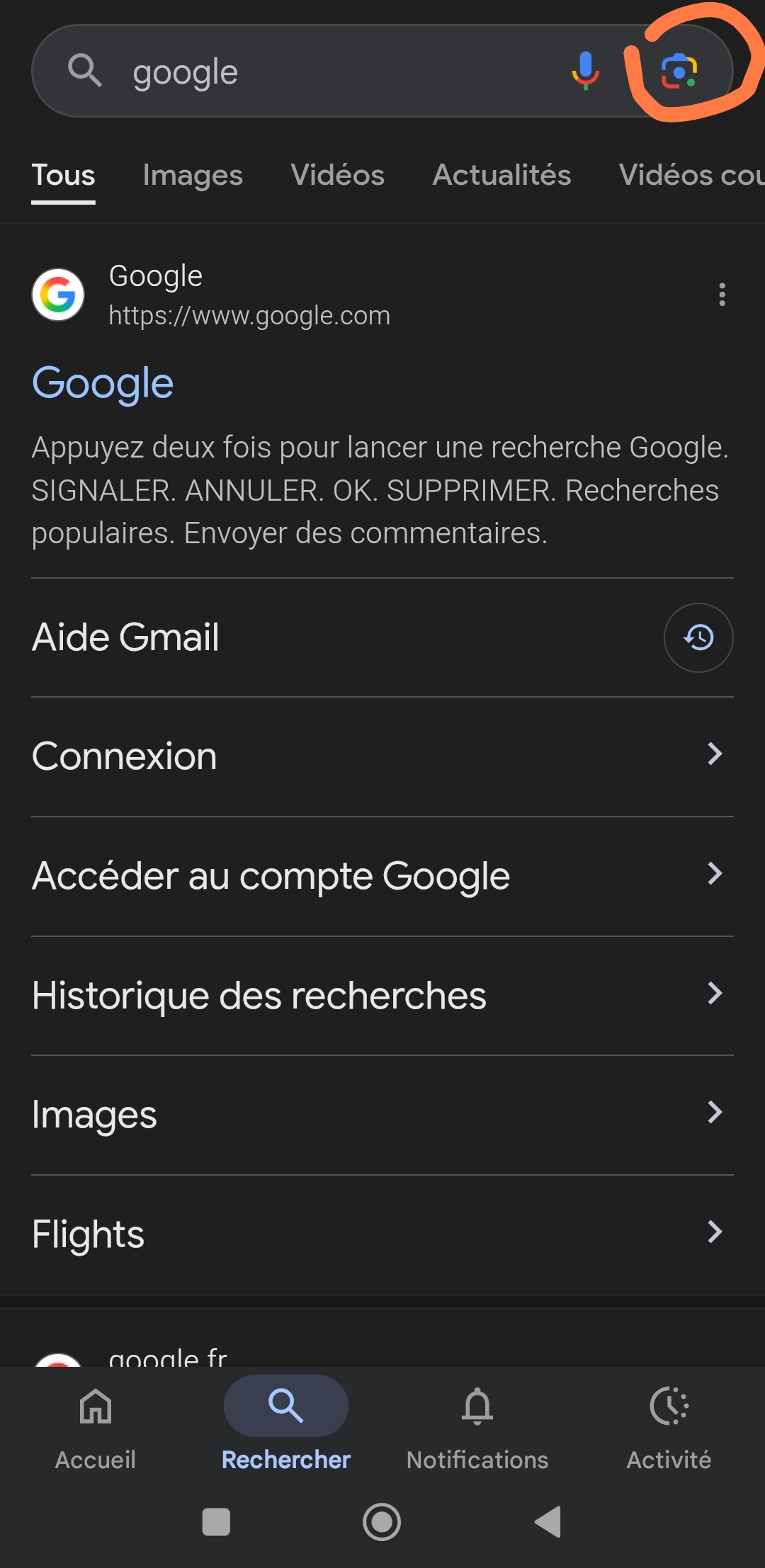Open search history icon beside Aide Gmail
The width and height of the screenshot is (765, 1568).
(x=698, y=637)
